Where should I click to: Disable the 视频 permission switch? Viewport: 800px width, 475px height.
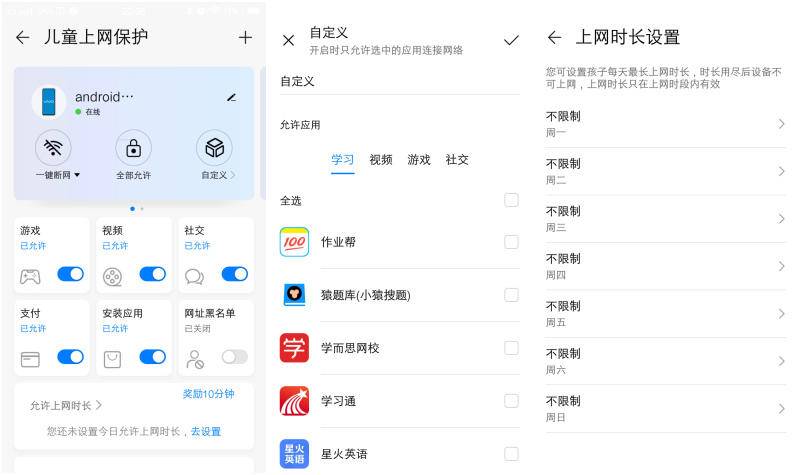click(x=152, y=274)
